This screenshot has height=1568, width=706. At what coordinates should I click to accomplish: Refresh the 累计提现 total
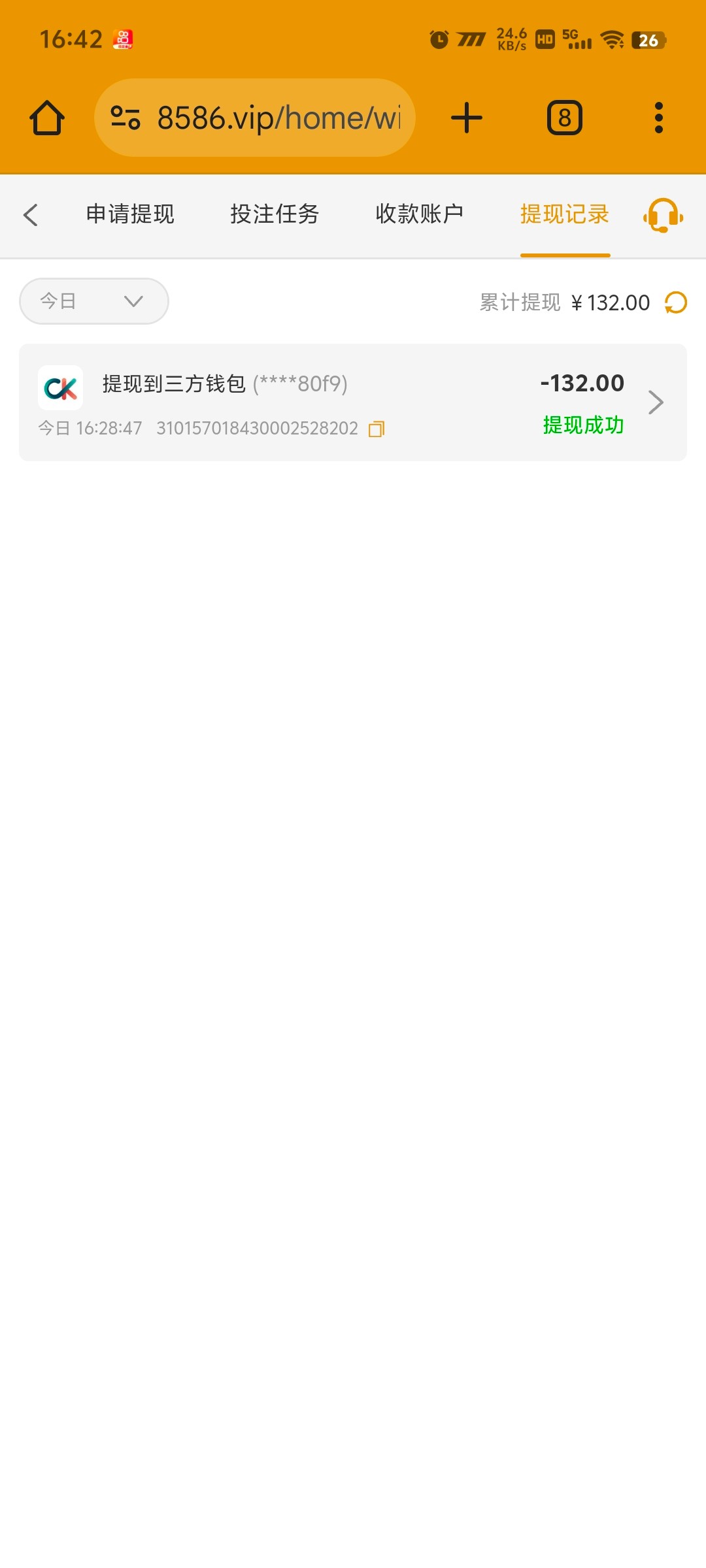(676, 302)
